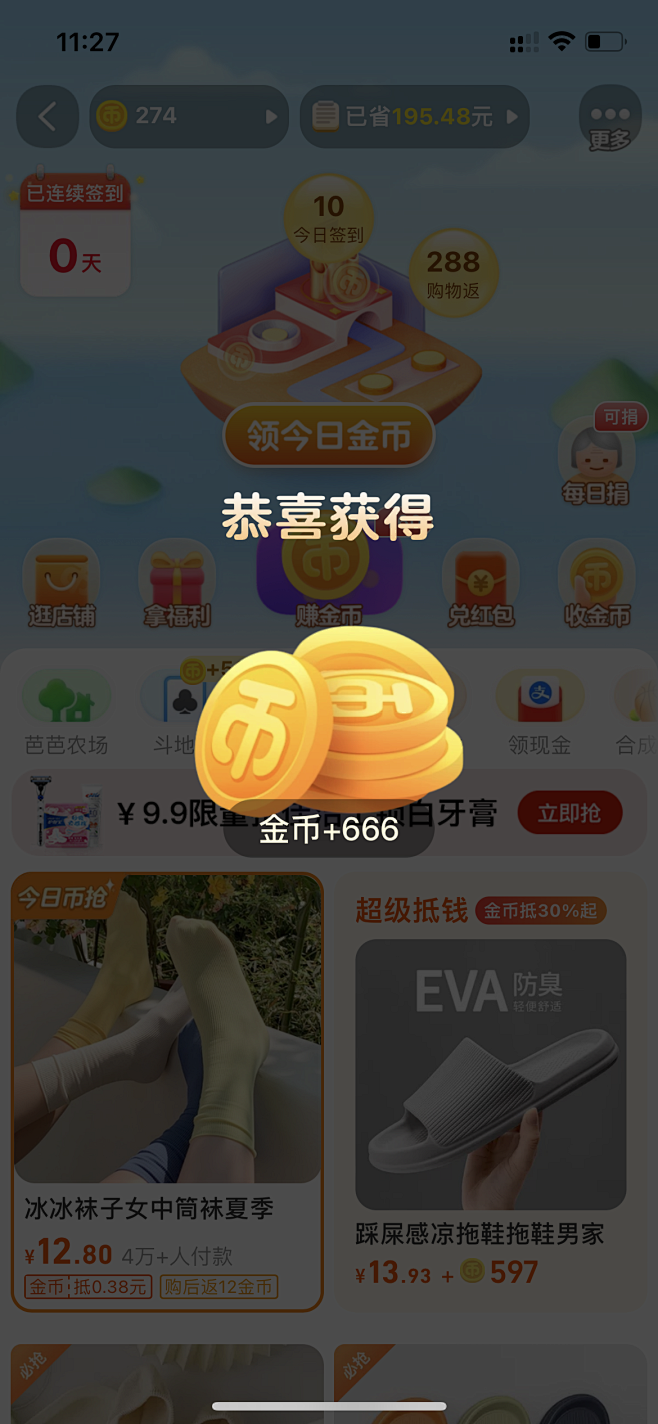Tap the 288 购物返 coin bubble
Viewport: 658px width, 1424px height.
pyautogui.click(x=453, y=272)
